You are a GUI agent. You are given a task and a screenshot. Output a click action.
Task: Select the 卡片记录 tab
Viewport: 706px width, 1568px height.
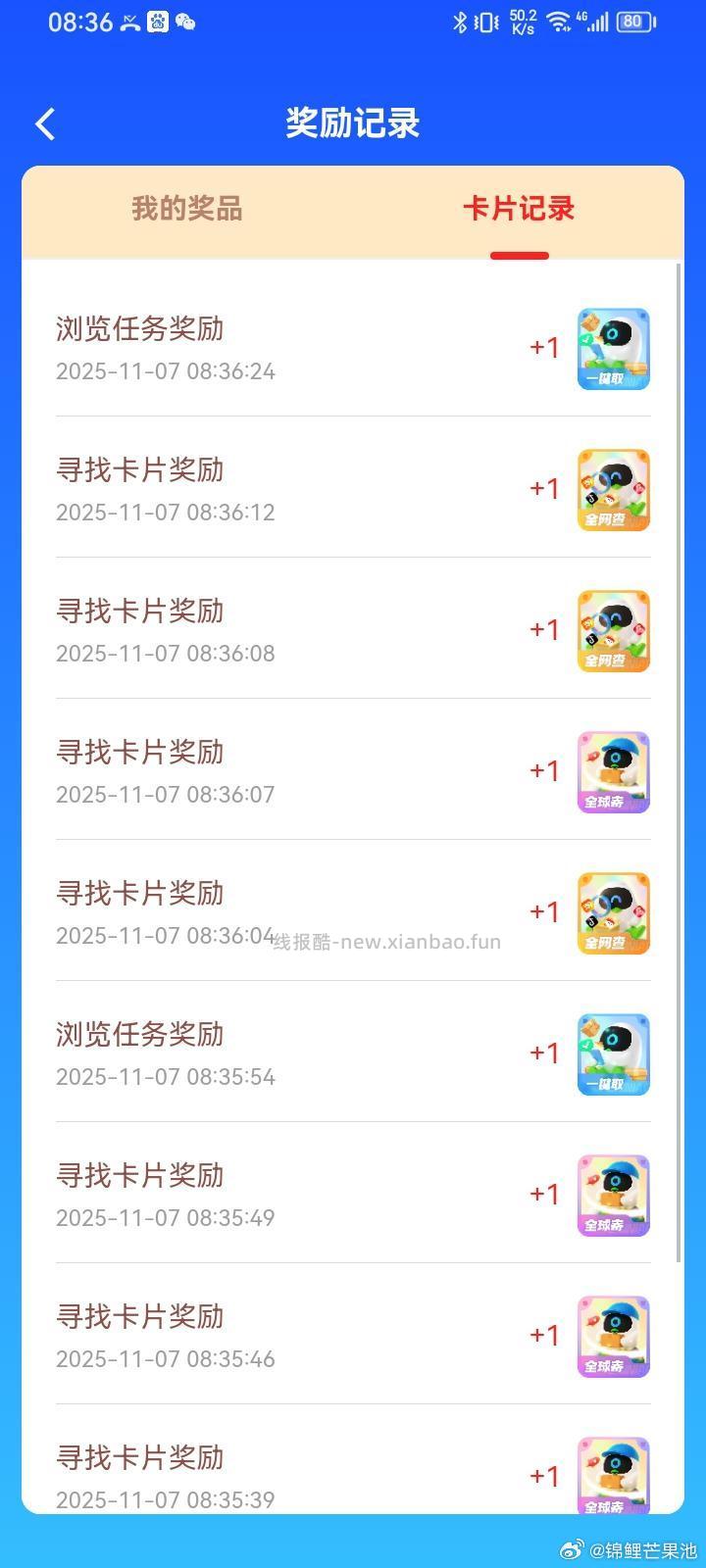click(x=518, y=209)
